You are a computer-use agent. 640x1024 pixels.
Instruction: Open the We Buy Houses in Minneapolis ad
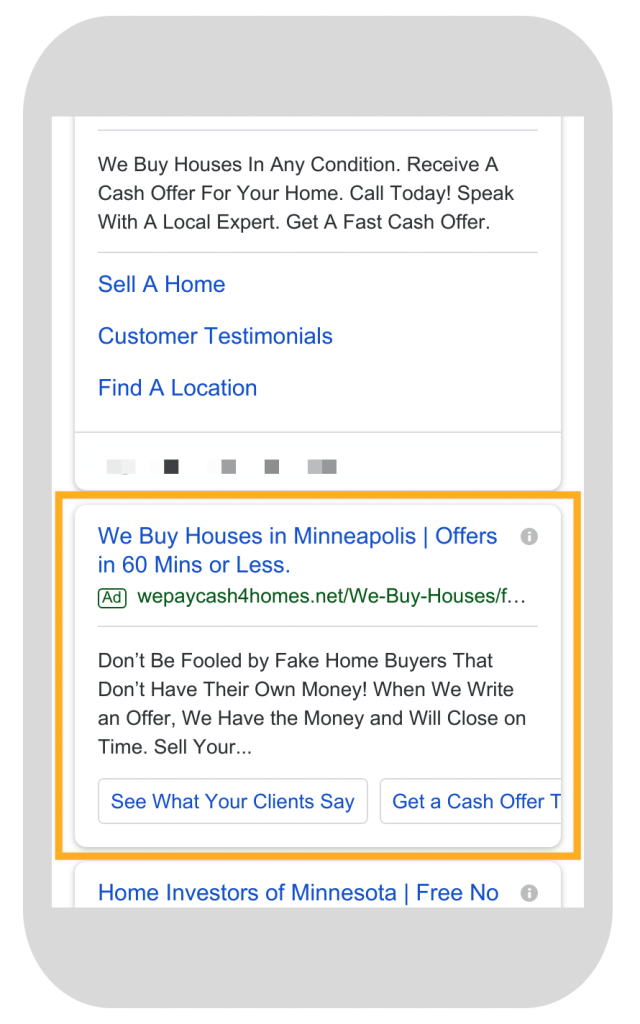coord(297,550)
